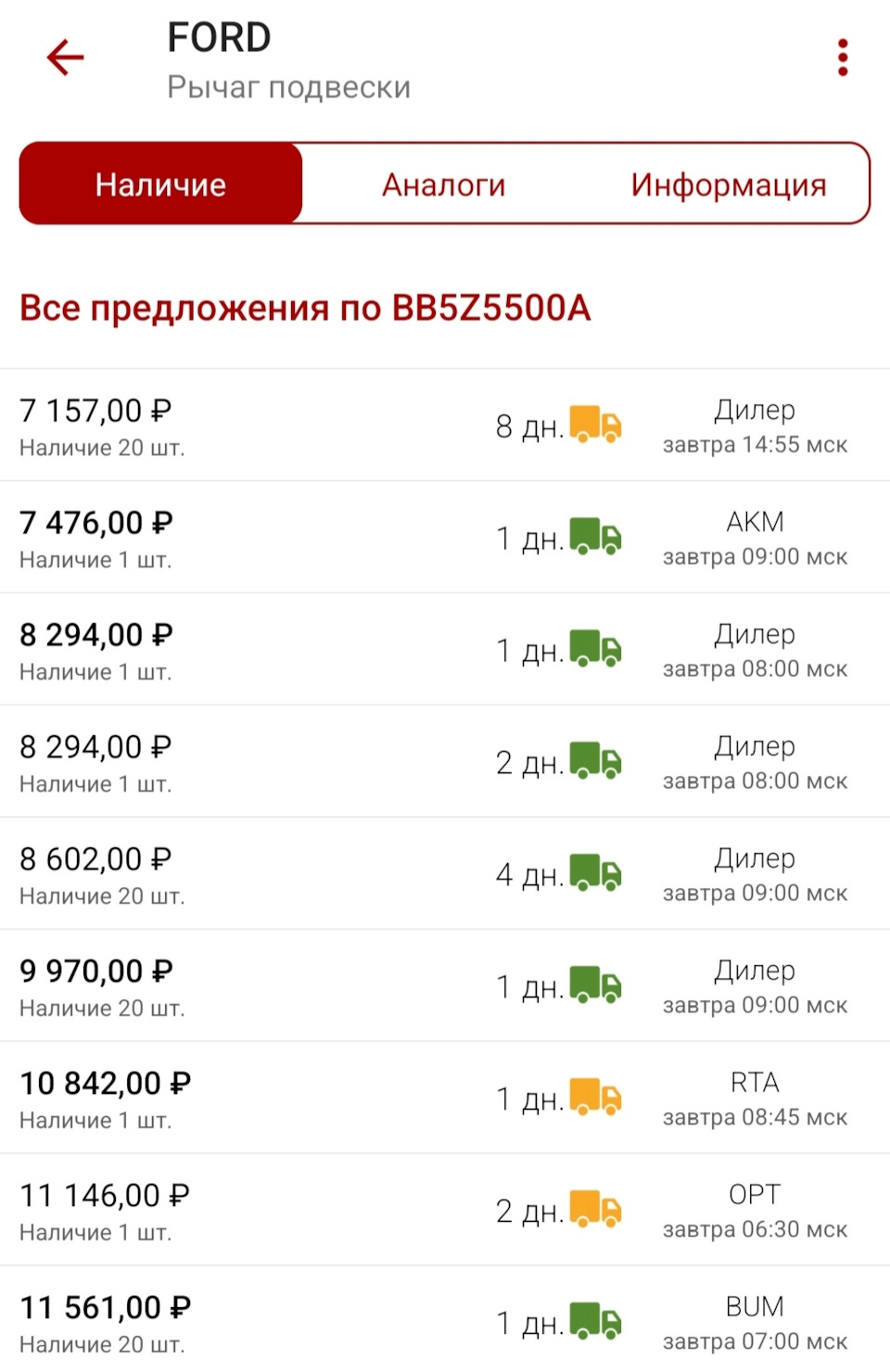This screenshot has width=890, height=1372.
Task: Open the Информация tab
Action: 730,184
